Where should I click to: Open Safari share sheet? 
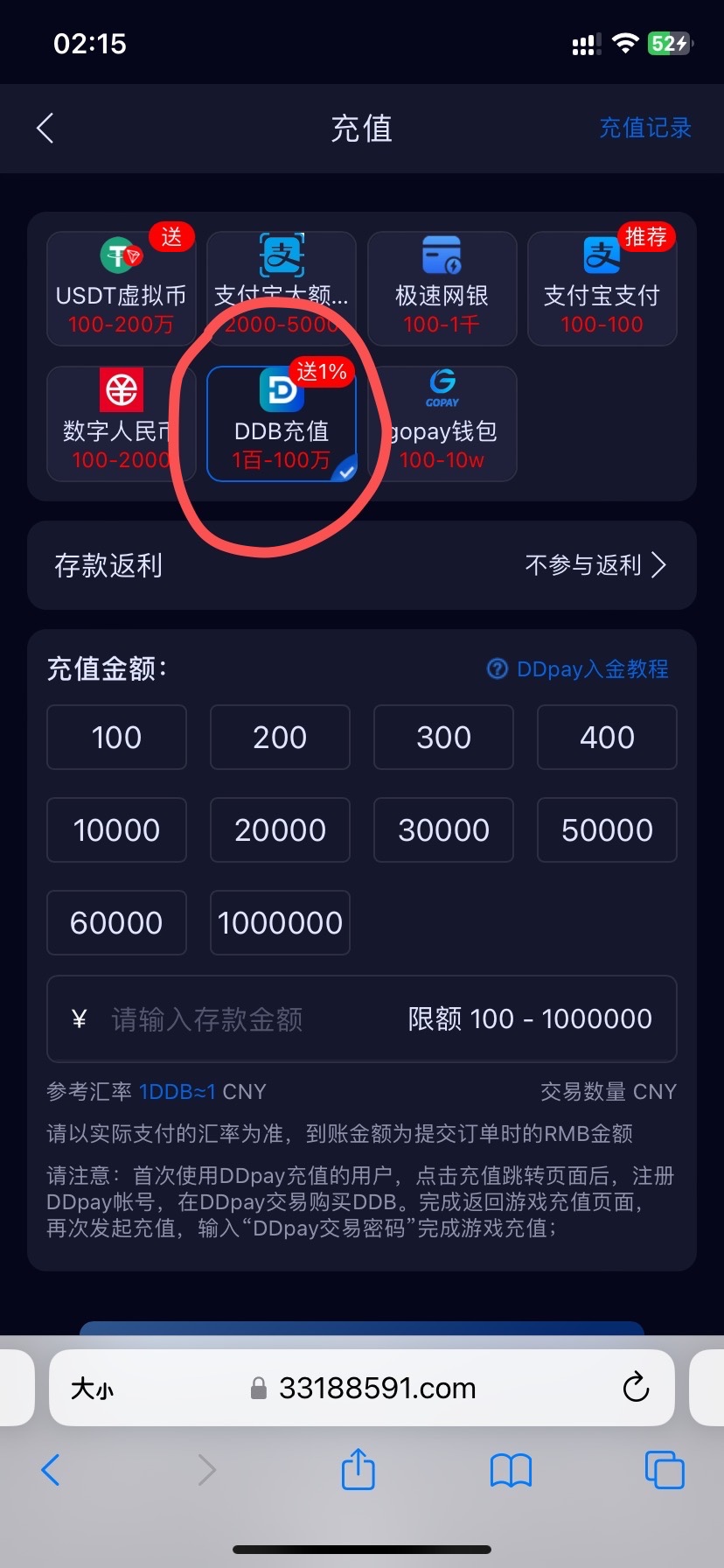coord(358,1470)
